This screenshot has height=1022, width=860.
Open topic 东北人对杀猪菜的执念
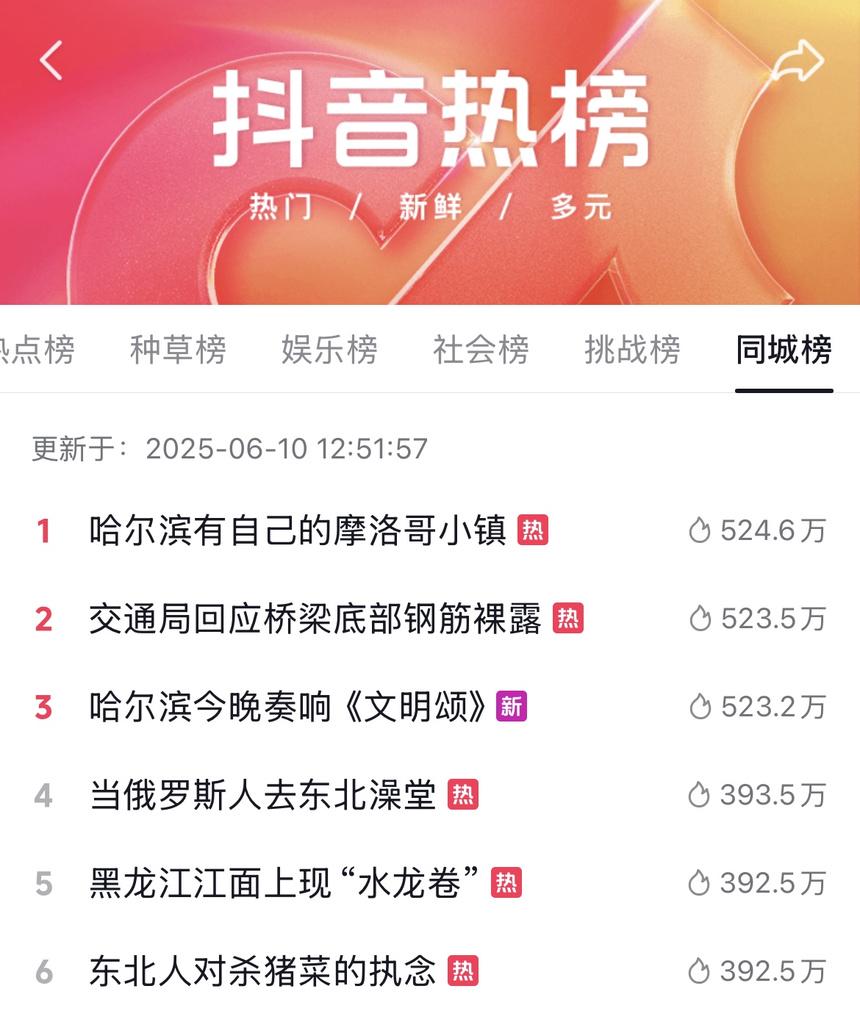(x=262, y=971)
